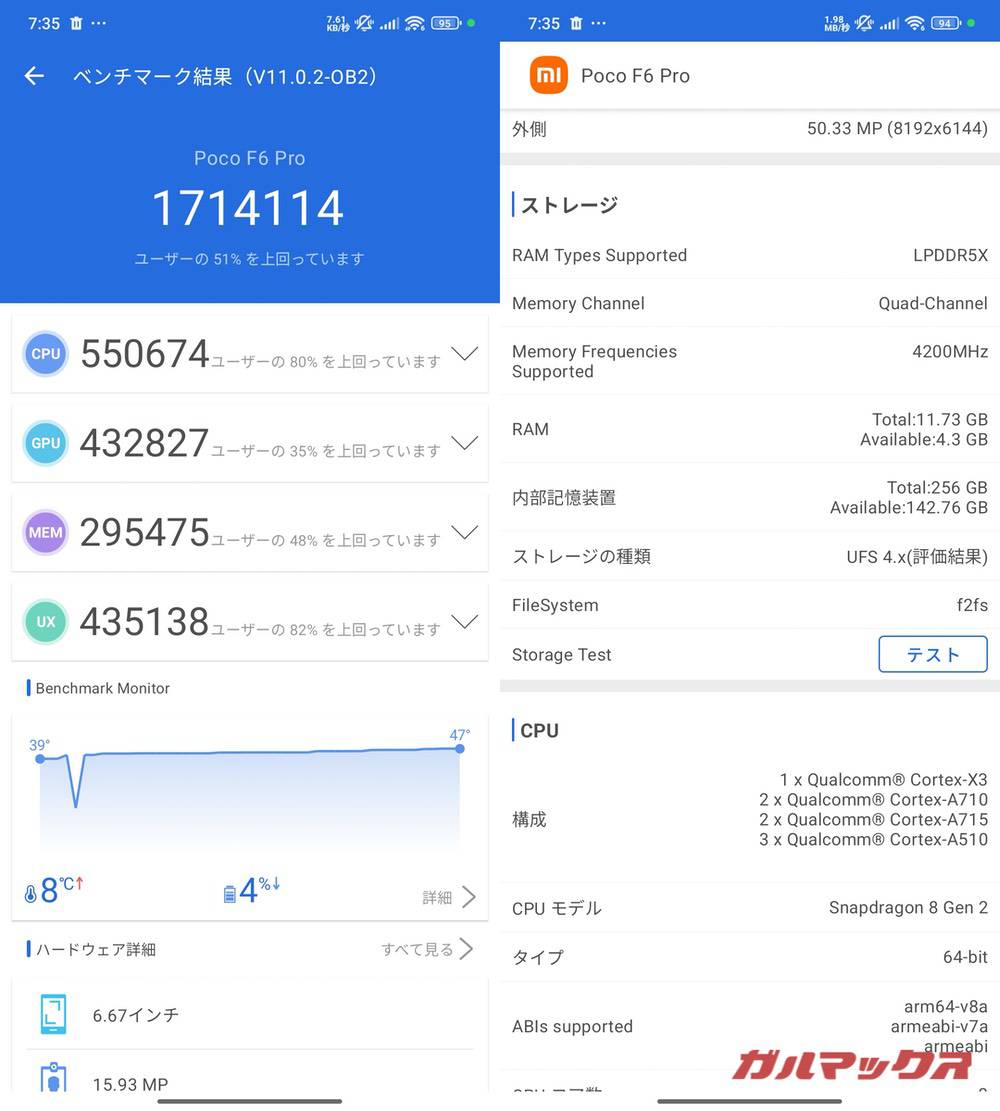
Task: Open すべて見る to view all hardware details
Action: click(417, 949)
